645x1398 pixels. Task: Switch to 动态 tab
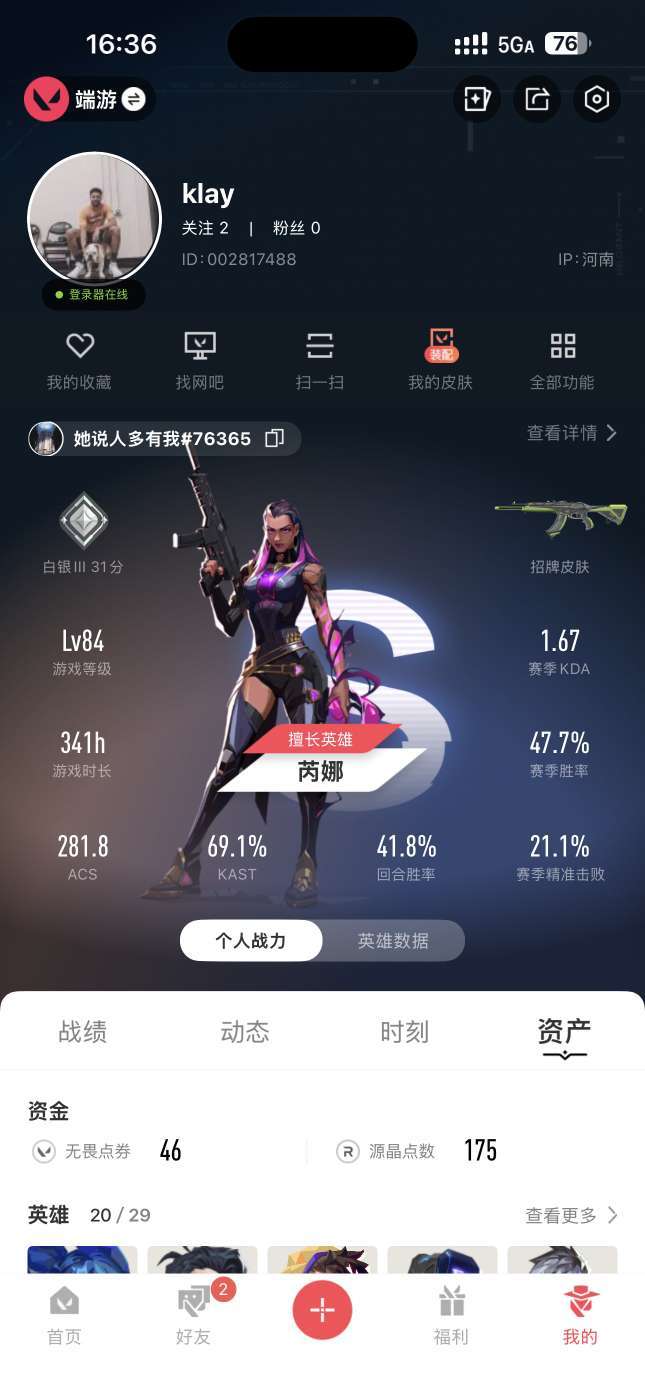[x=245, y=1032]
